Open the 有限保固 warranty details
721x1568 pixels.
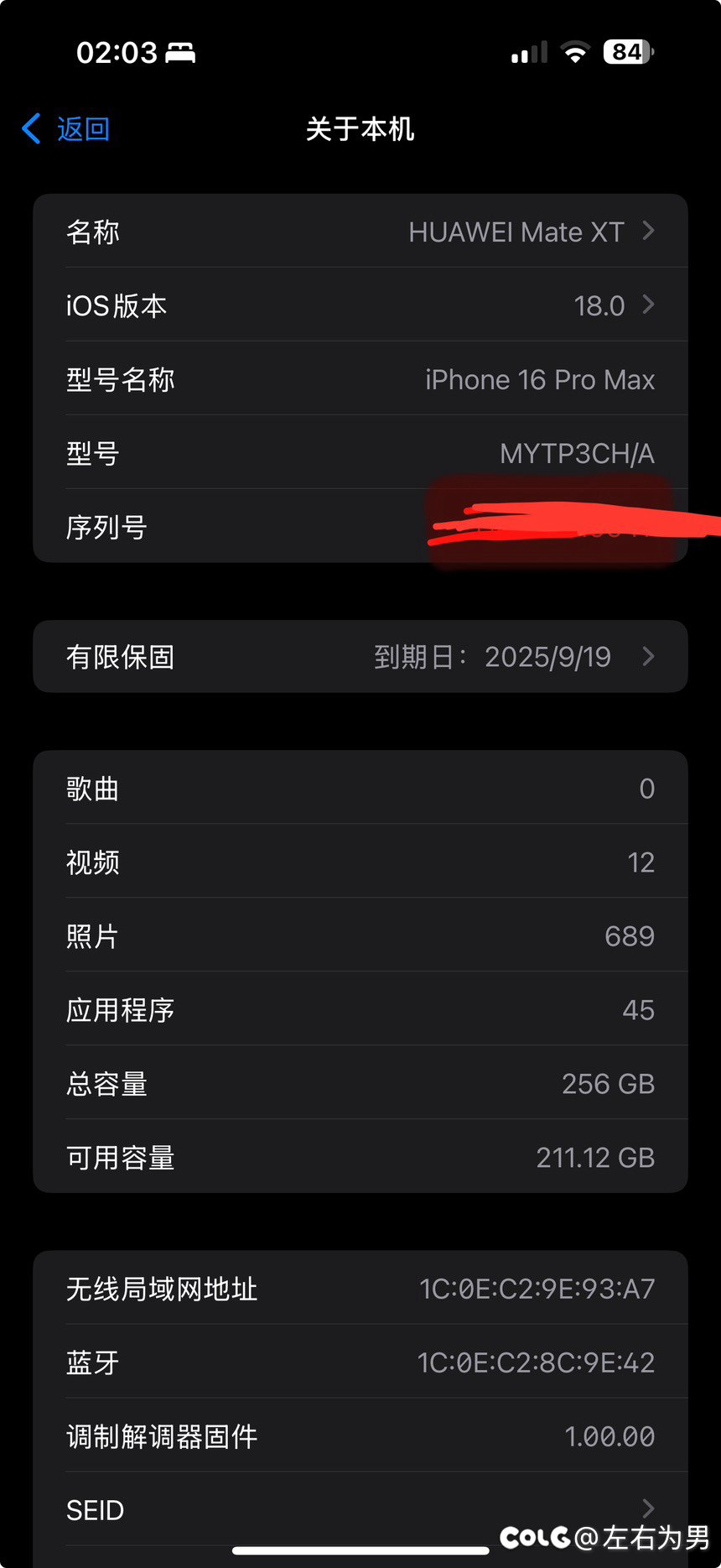(360, 657)
